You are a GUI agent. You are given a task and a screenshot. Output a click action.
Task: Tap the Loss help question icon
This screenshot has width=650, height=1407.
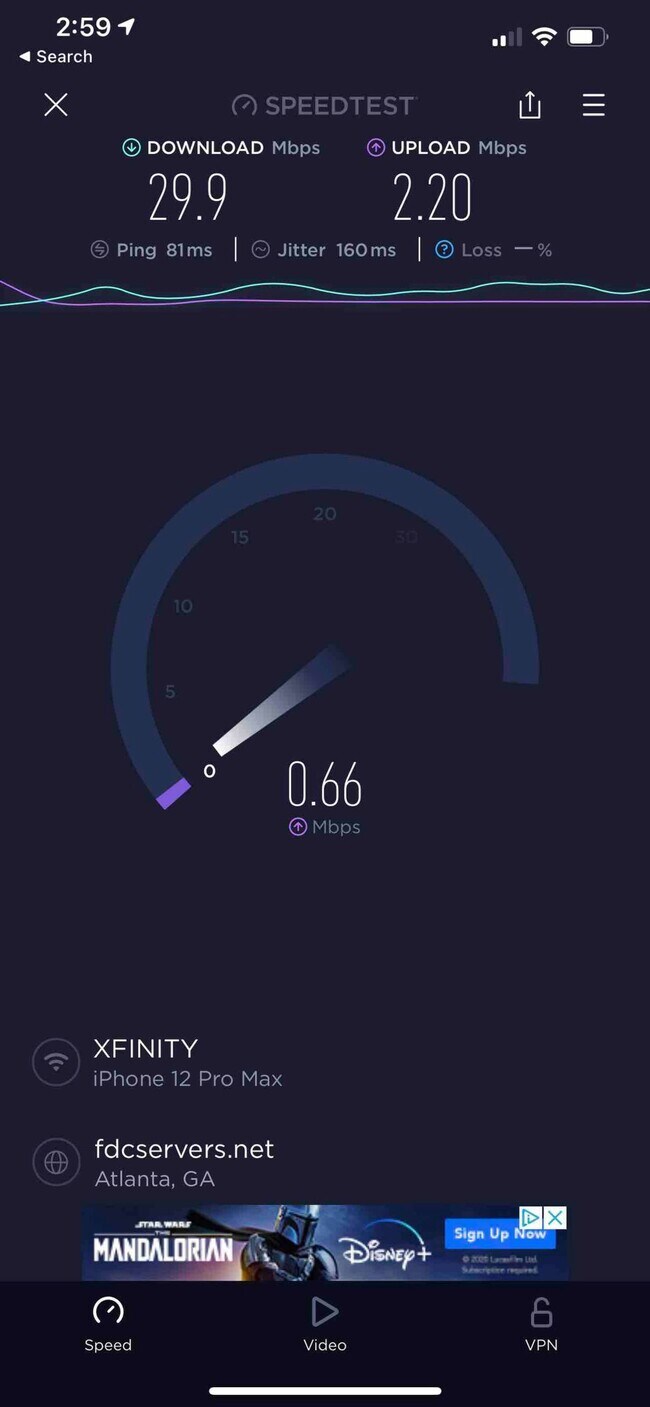tap(444, 250)
